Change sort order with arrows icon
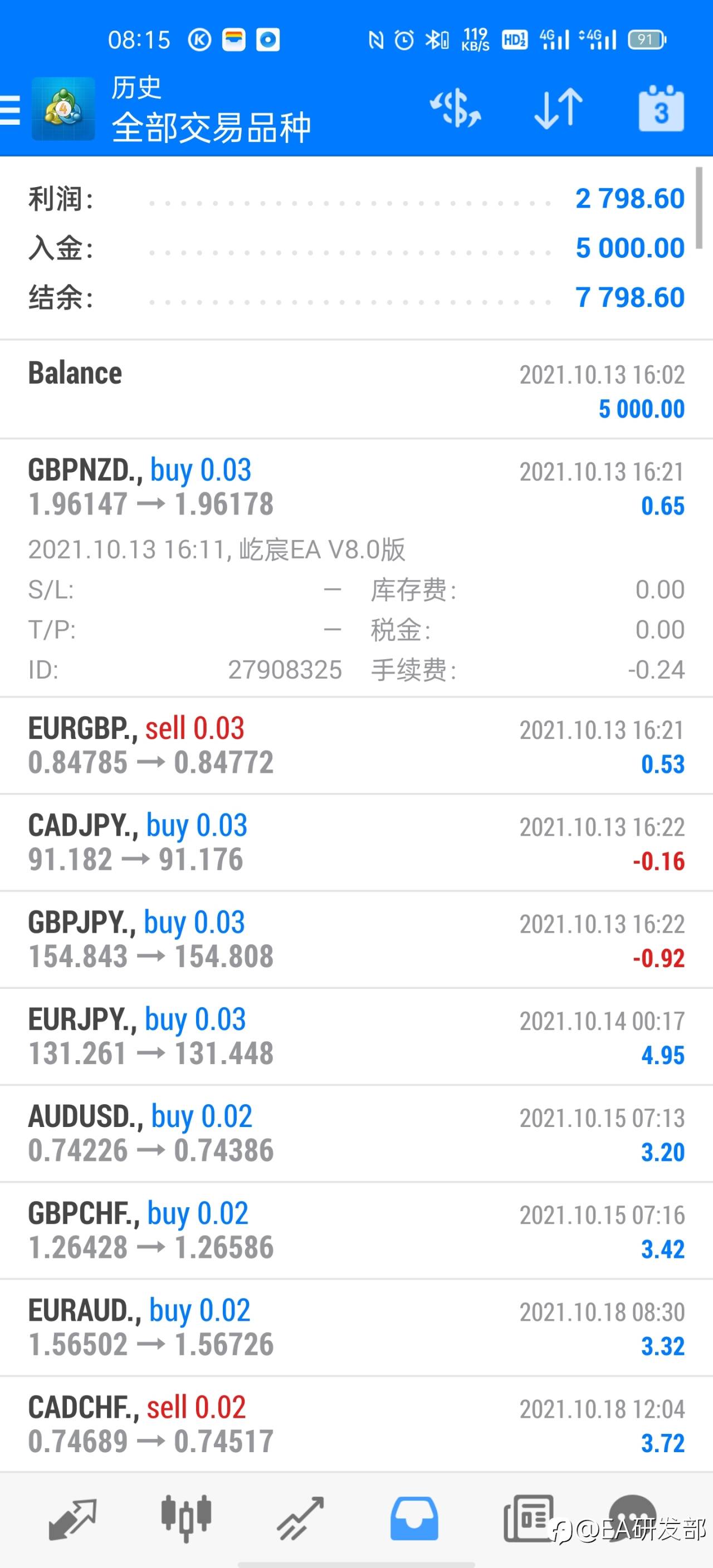The height and width of the screenshot is (1568, 713). (x=558, y=109)
